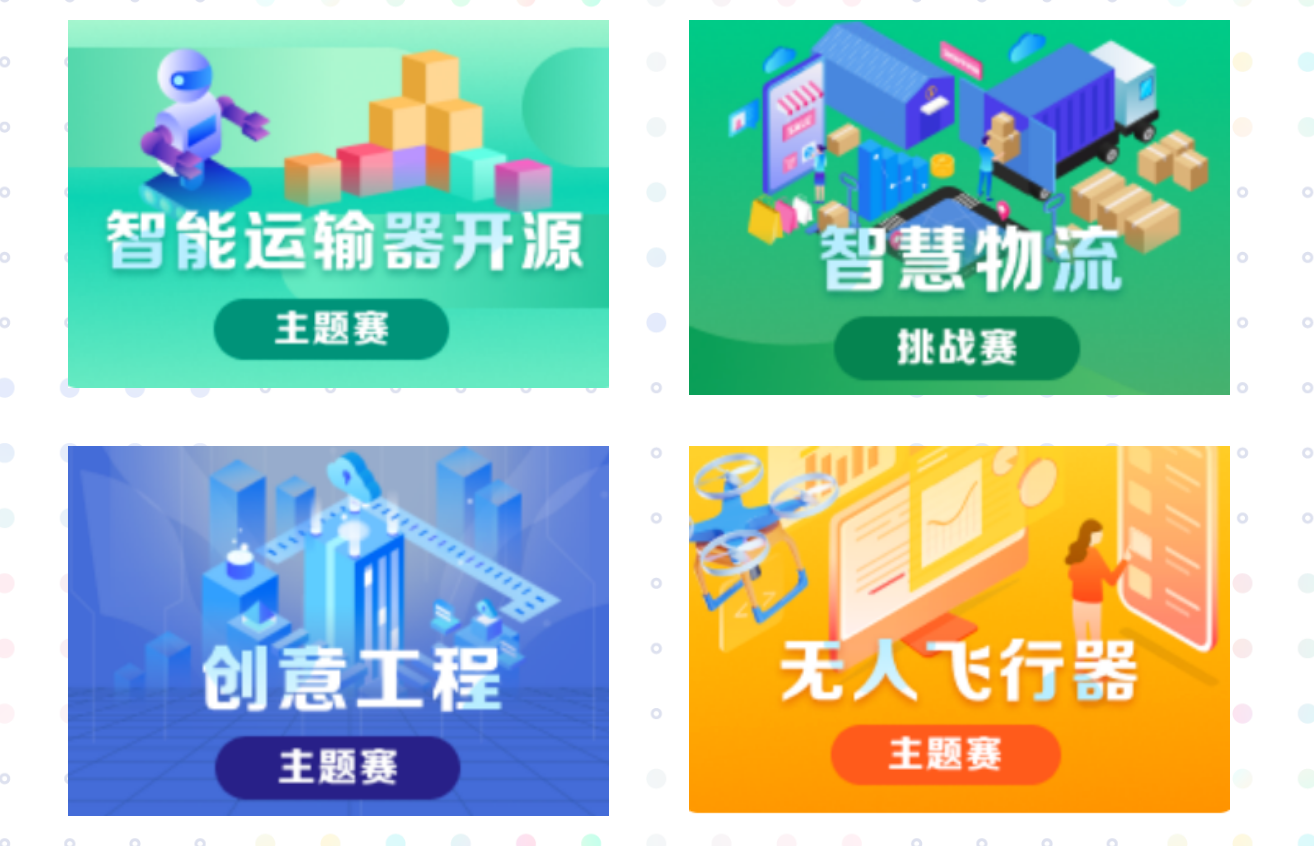The image size is (1314, 846).
Task: Open the 智能运输器开源 theme competition card
Action: (x=338, y=204)
